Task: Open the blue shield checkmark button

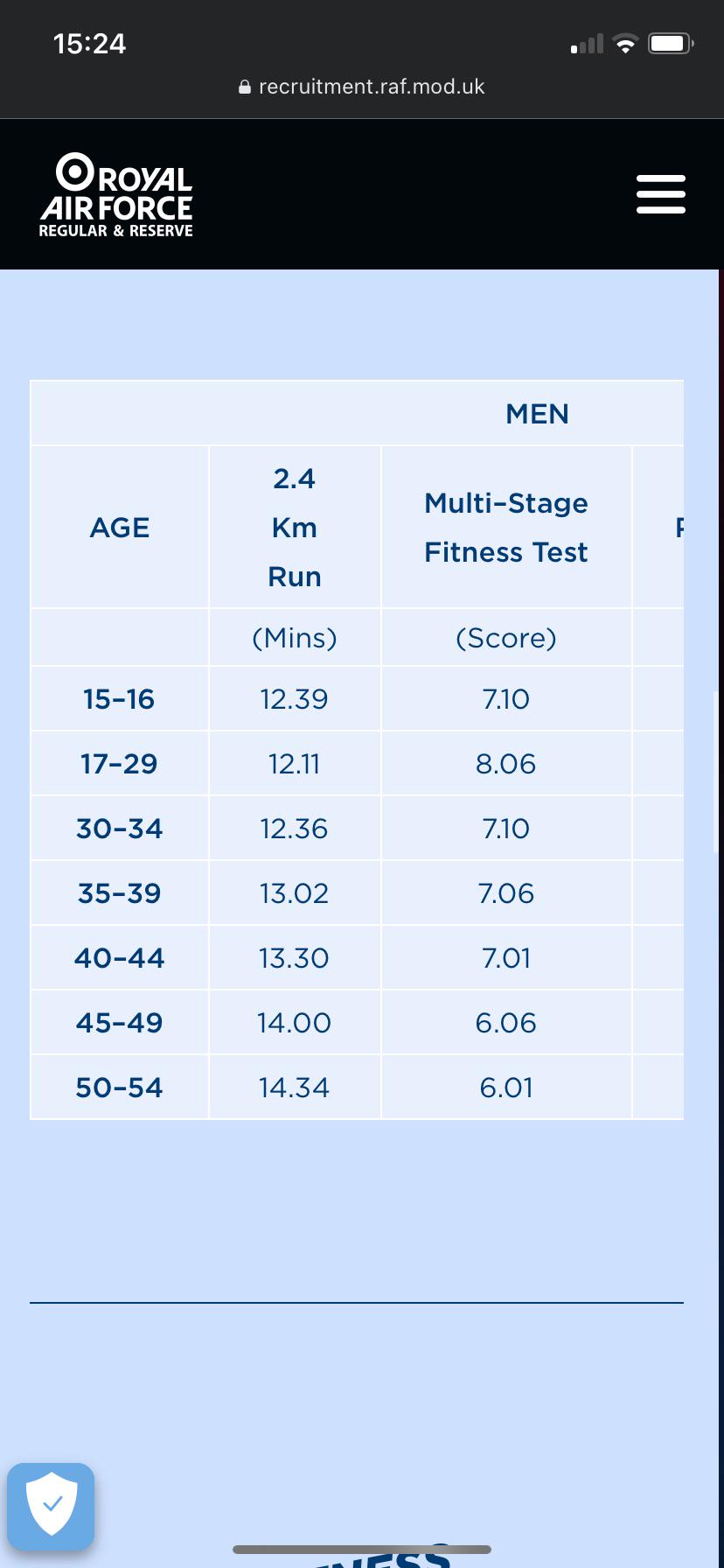Action: tap(51, 1506)
